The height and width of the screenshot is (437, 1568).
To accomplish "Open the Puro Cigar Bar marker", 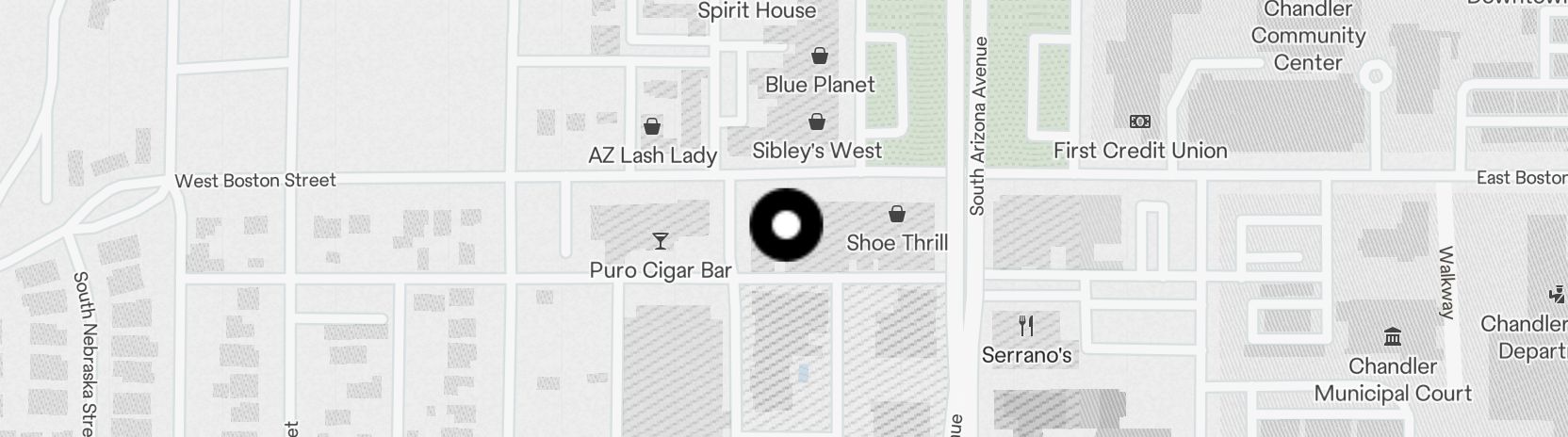I will 661,242.
